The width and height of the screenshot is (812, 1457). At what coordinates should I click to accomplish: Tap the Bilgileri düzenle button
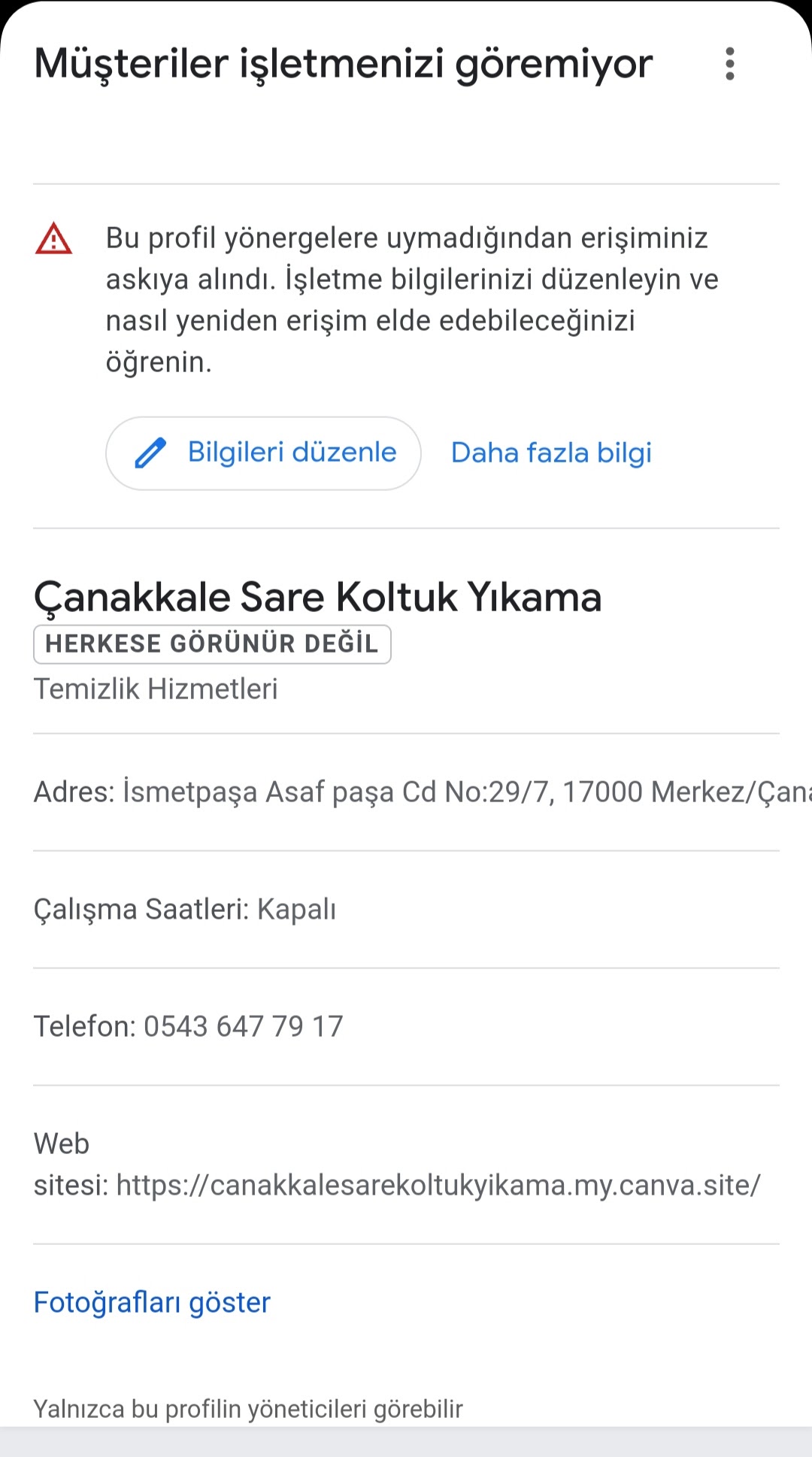pos(263,453)
